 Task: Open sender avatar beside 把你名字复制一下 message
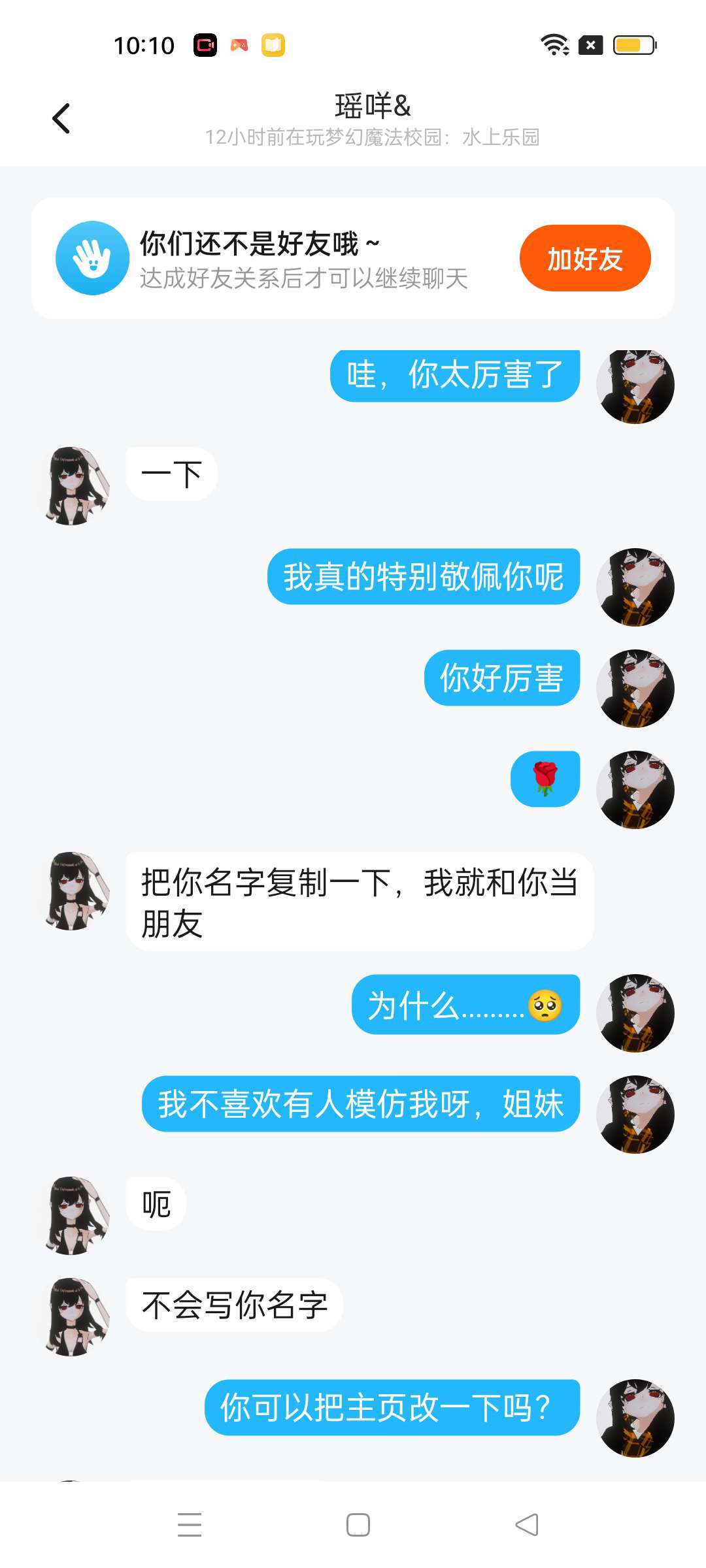click(74, 890)
